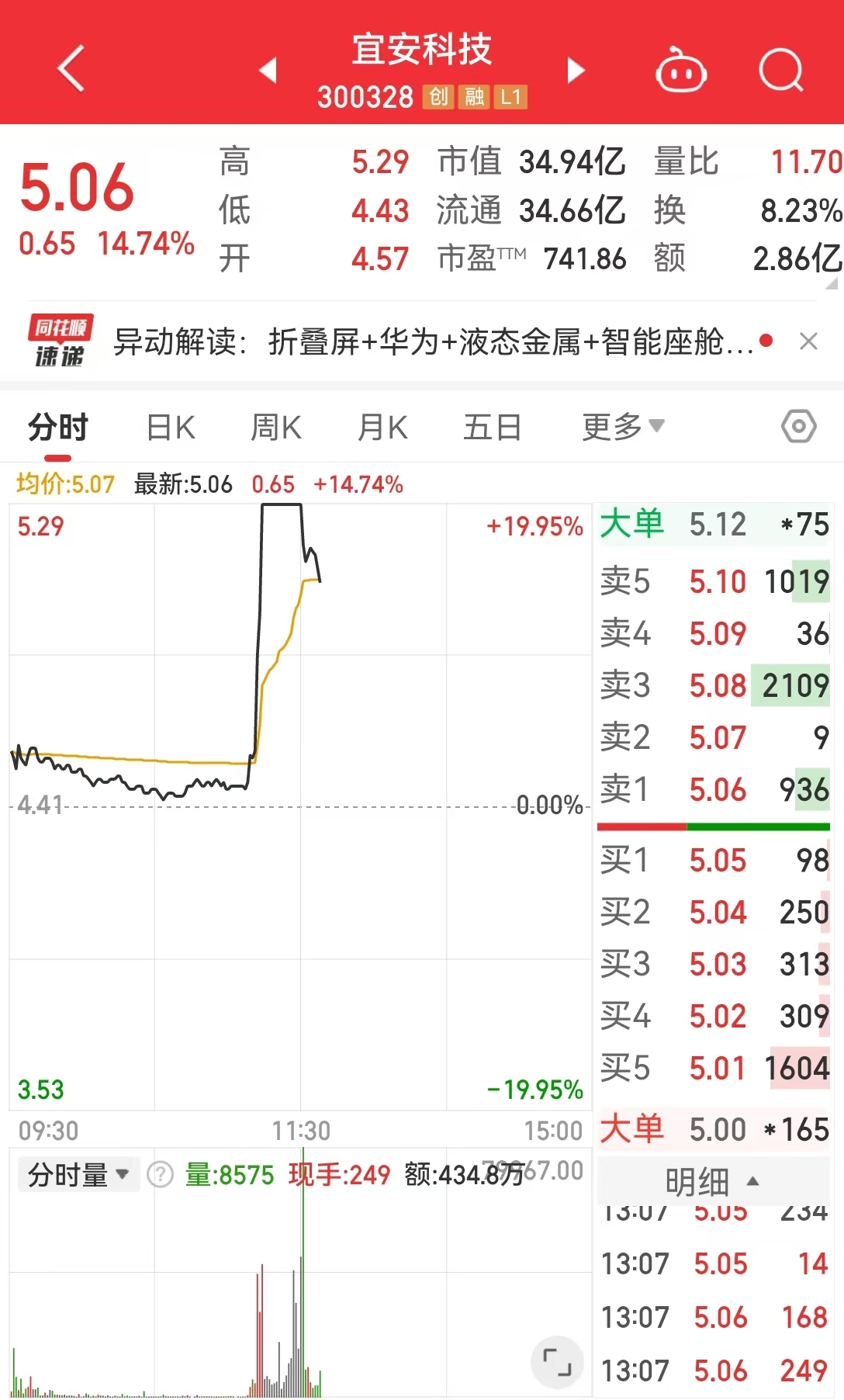Expand quote details via corner triangle
The height and width of the screenshot is (1400, 844).
pyautogui.click(x=832, y=284)
